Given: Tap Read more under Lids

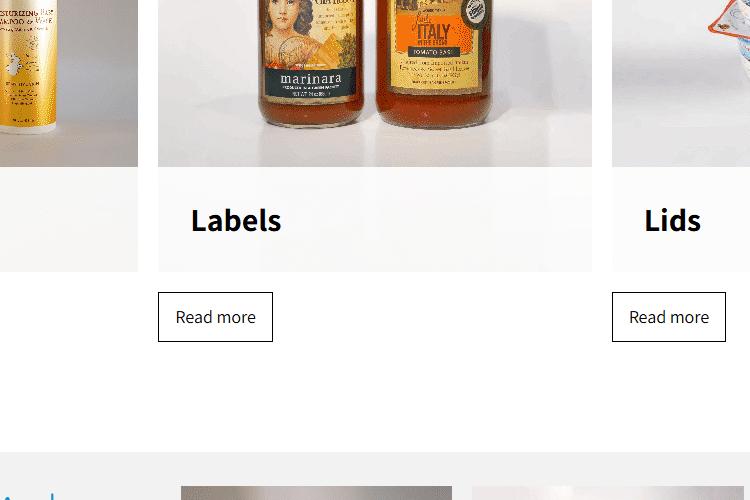Looking at the screenshot, I should click(668, 317).
